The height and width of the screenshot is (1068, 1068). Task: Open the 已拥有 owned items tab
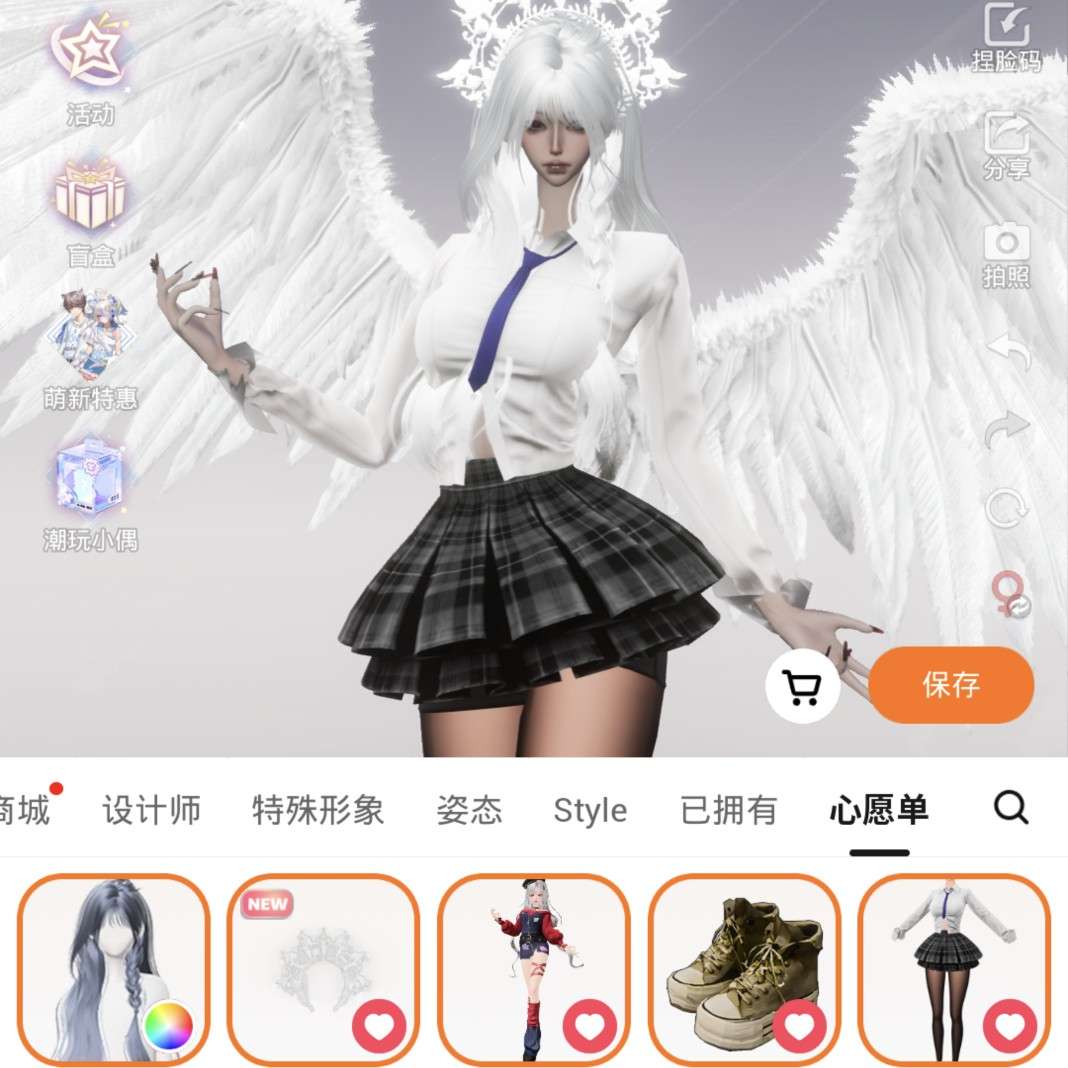[729, 810]
